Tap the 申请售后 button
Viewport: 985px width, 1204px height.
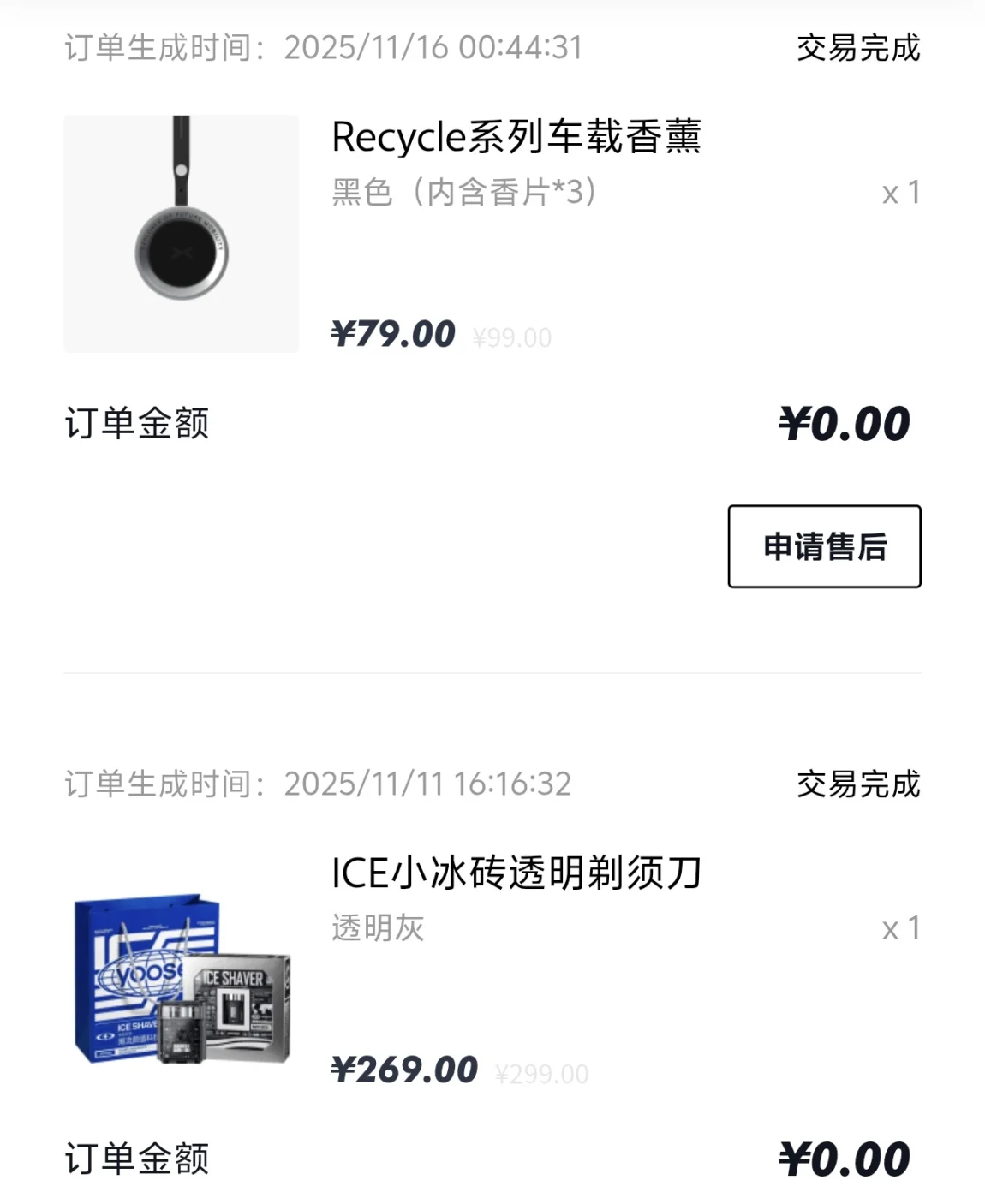coord(824,546)
